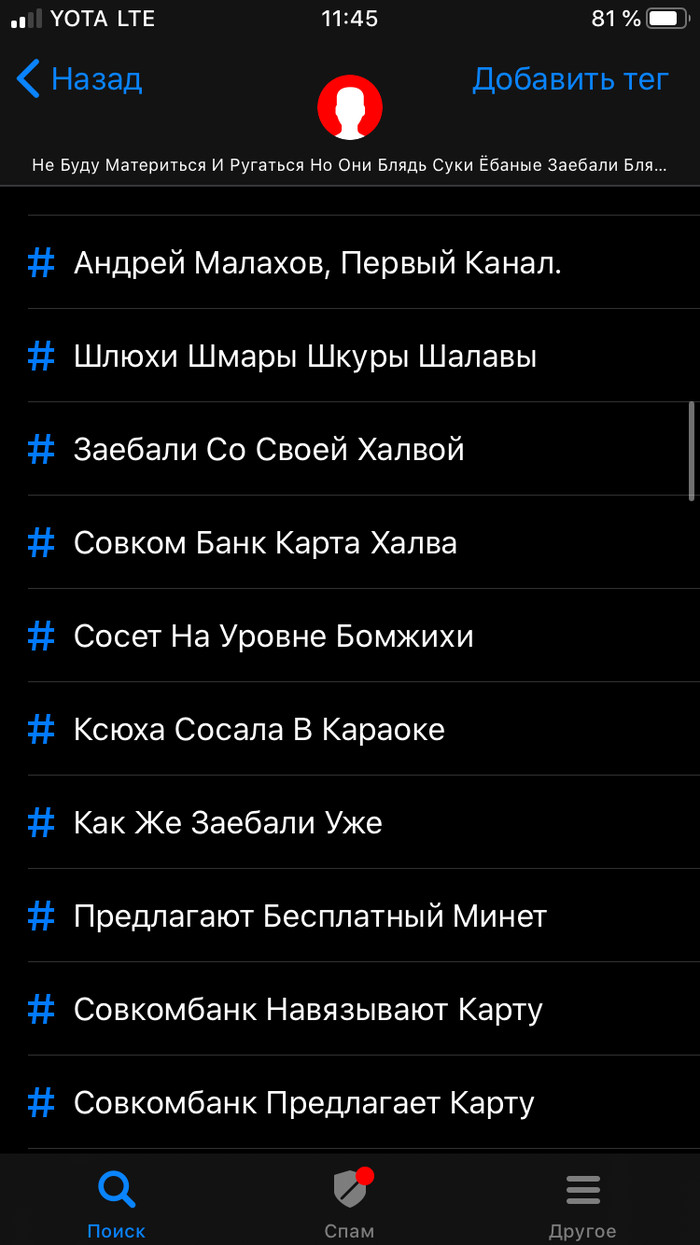Open the tag Андрей Малахов, Первый Канал

click(x=317, y=263)
